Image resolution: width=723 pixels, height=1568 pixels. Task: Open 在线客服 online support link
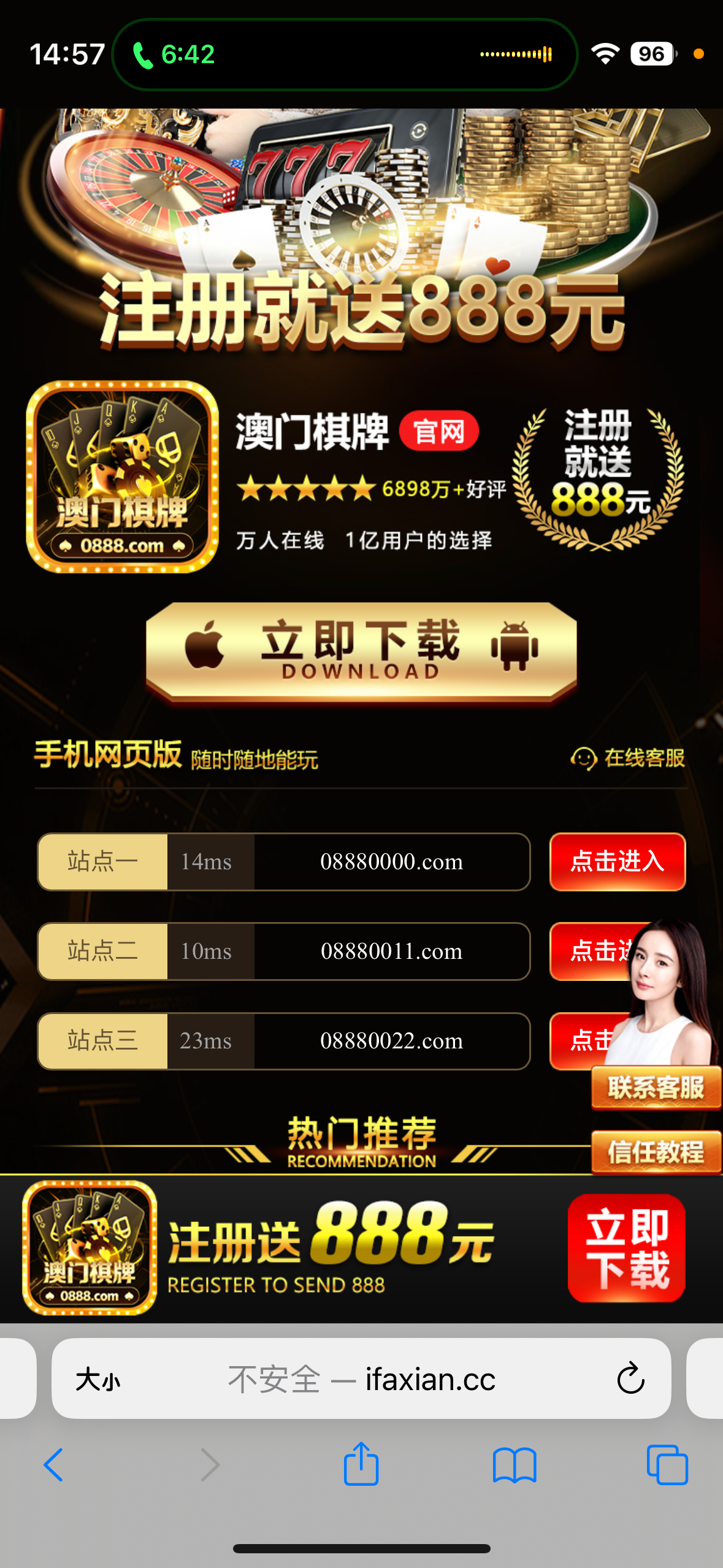click(628, 758)
